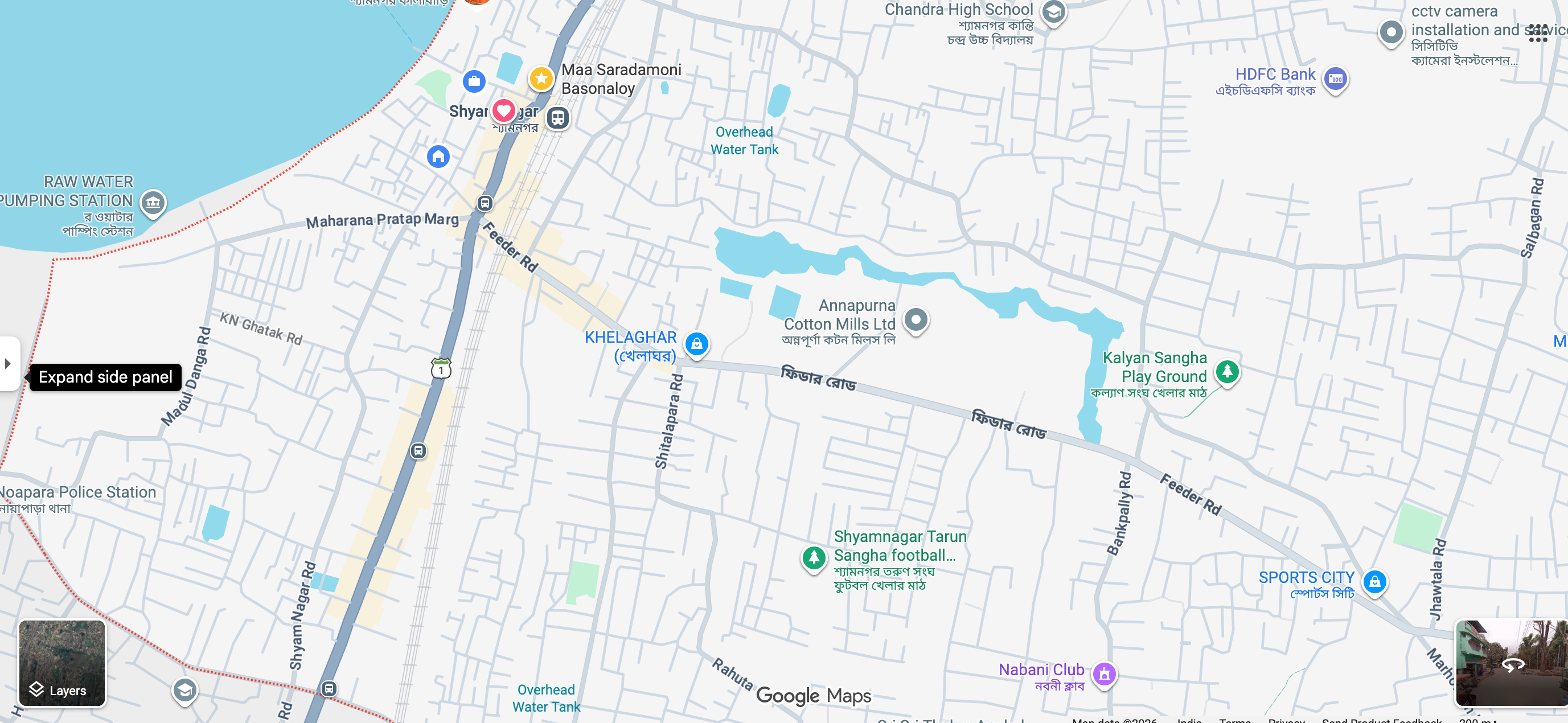Open Chandra High School marker
The width and height of the screenshot is (1568, 723).
tap(1054, 12)
